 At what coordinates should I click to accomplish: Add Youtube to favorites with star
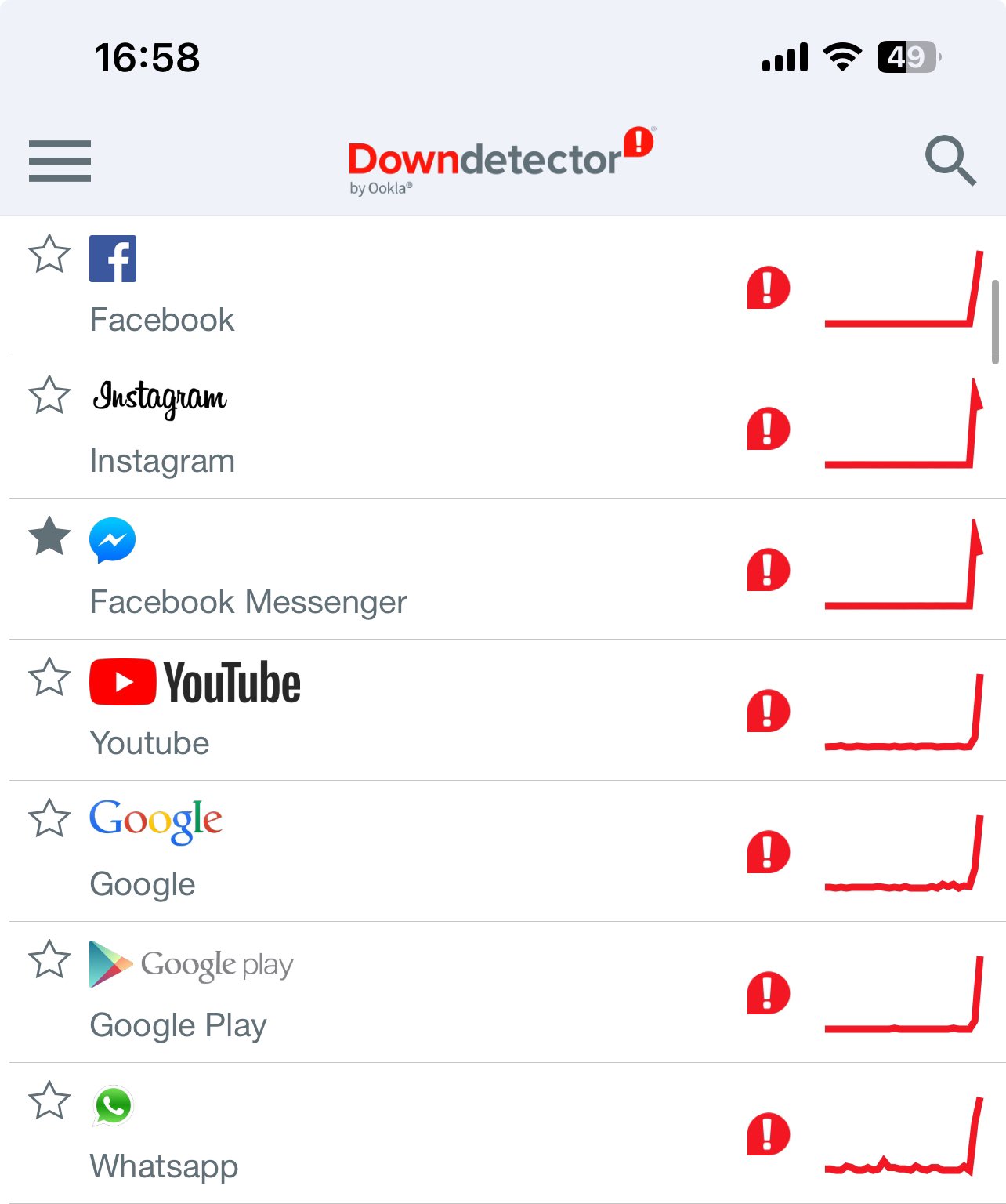coord(49,677)
